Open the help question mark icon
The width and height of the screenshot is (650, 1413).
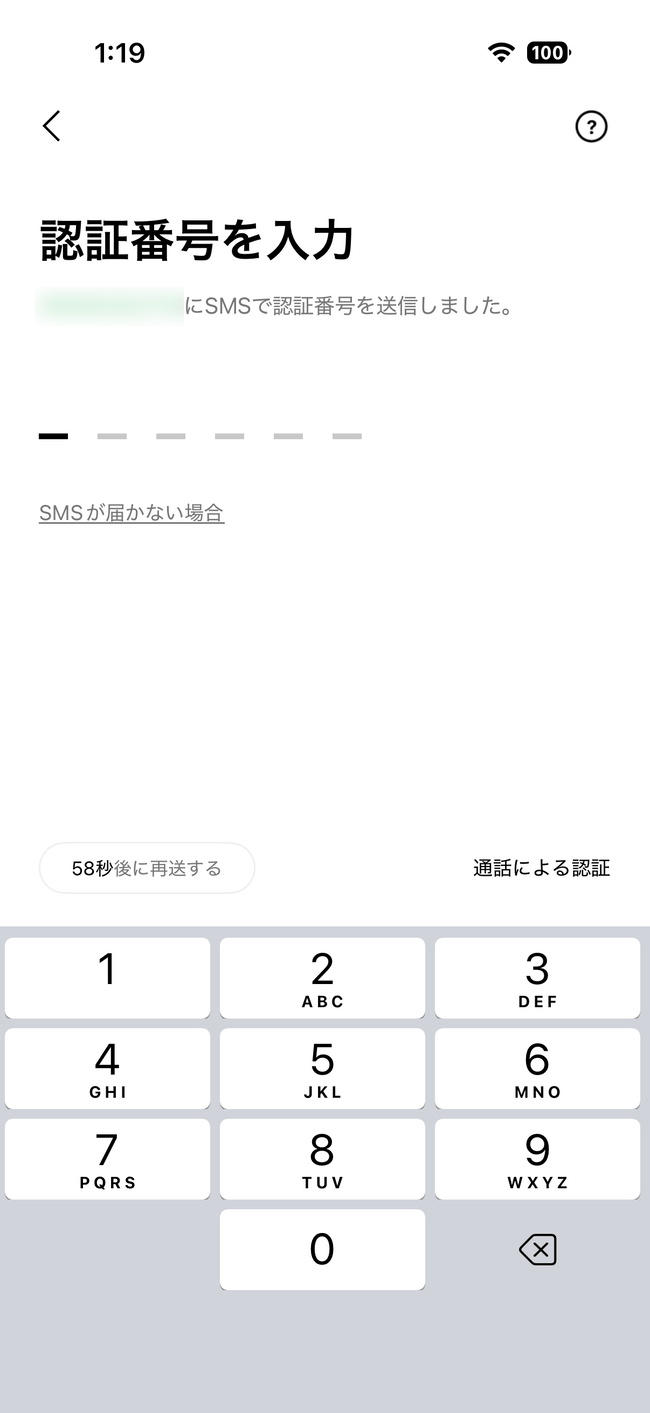591,127
